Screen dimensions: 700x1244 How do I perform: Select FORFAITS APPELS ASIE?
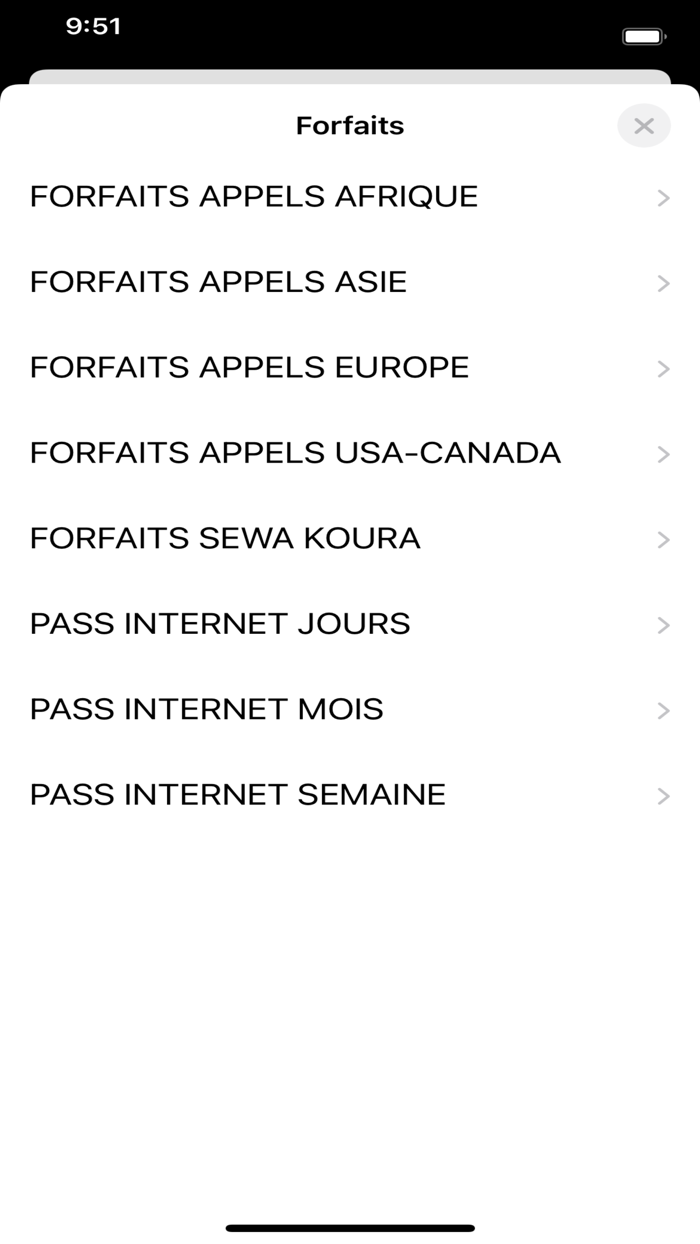tap(350, 283)
